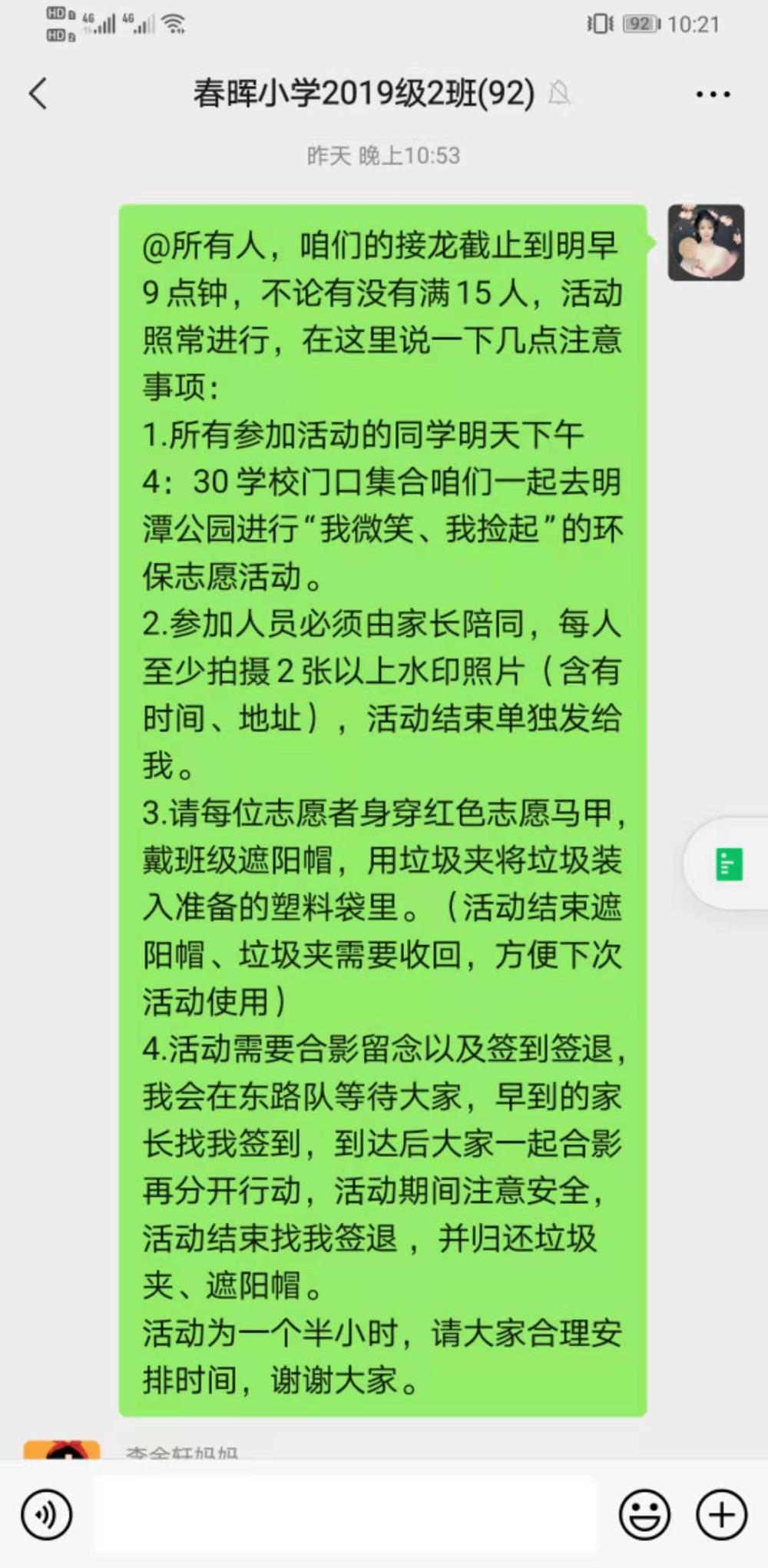The image size is (768, 1568).
Task: Open the chat's three-dot options menu
Action: point(713,94)
